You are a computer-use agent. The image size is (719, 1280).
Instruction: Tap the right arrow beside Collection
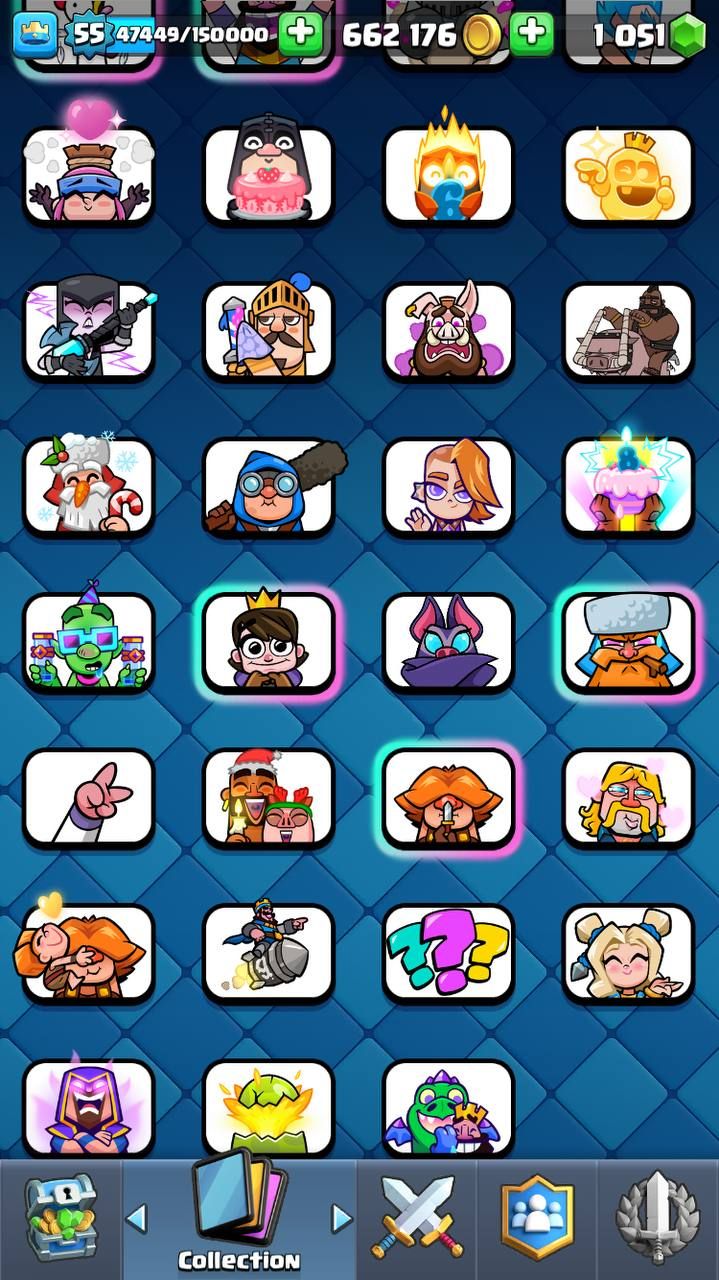tap(341, 1218)
